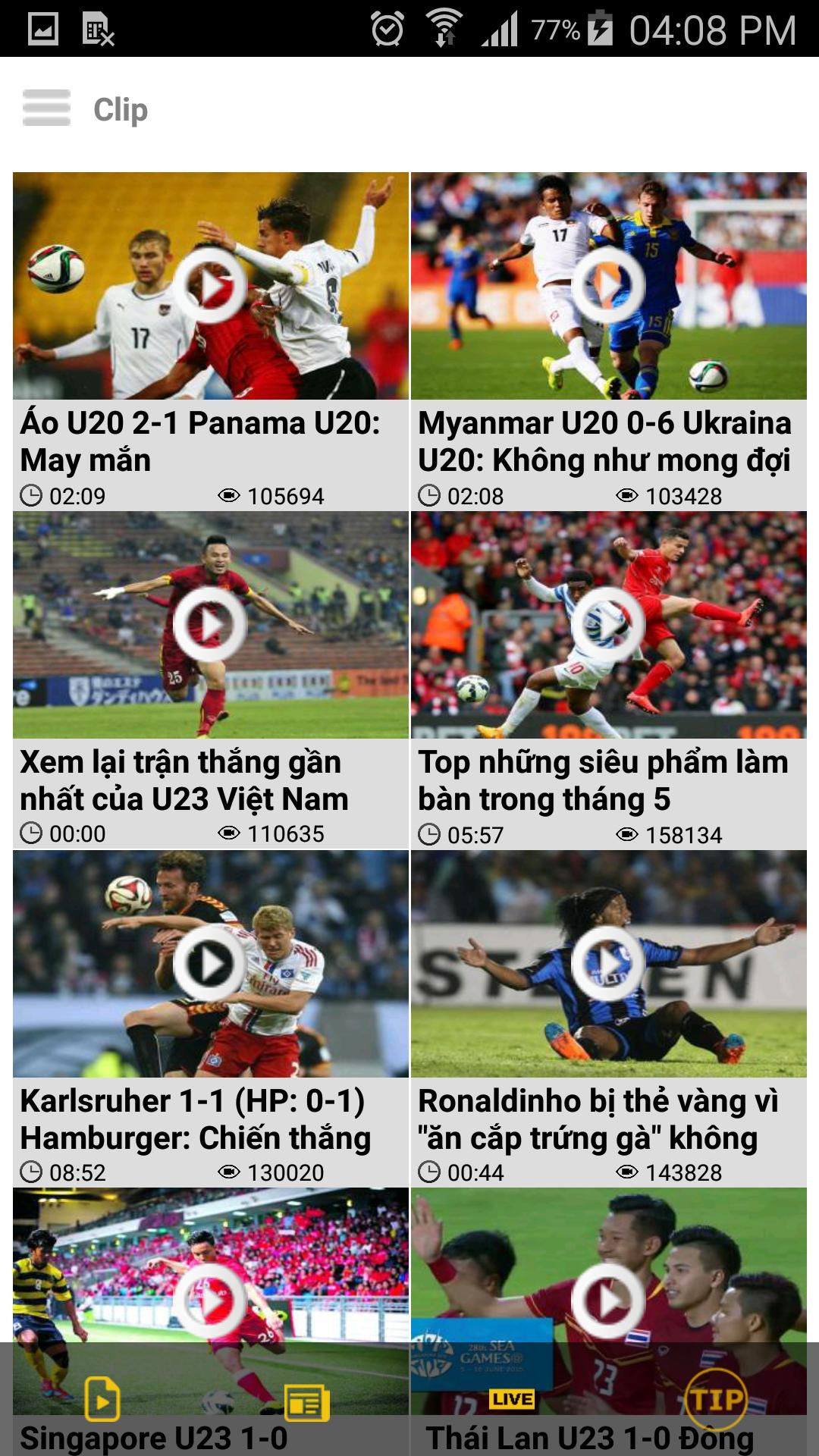The height and width of the screenshot is (1456, 819).
Task: Open the hamburger drawer menu
Action: tap(46, 108)
